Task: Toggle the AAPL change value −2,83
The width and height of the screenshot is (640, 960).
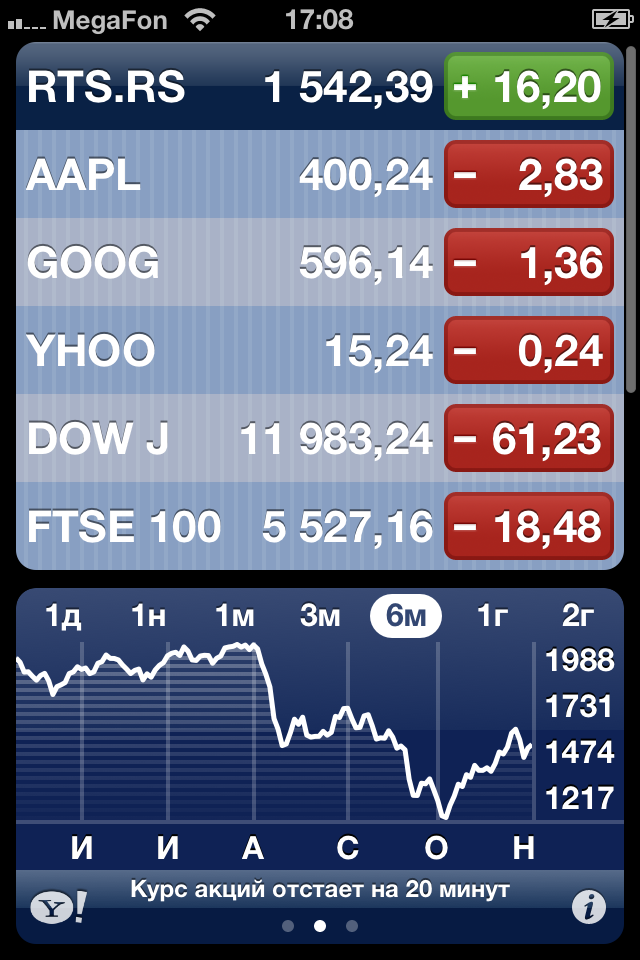Action: click(527, 176)
